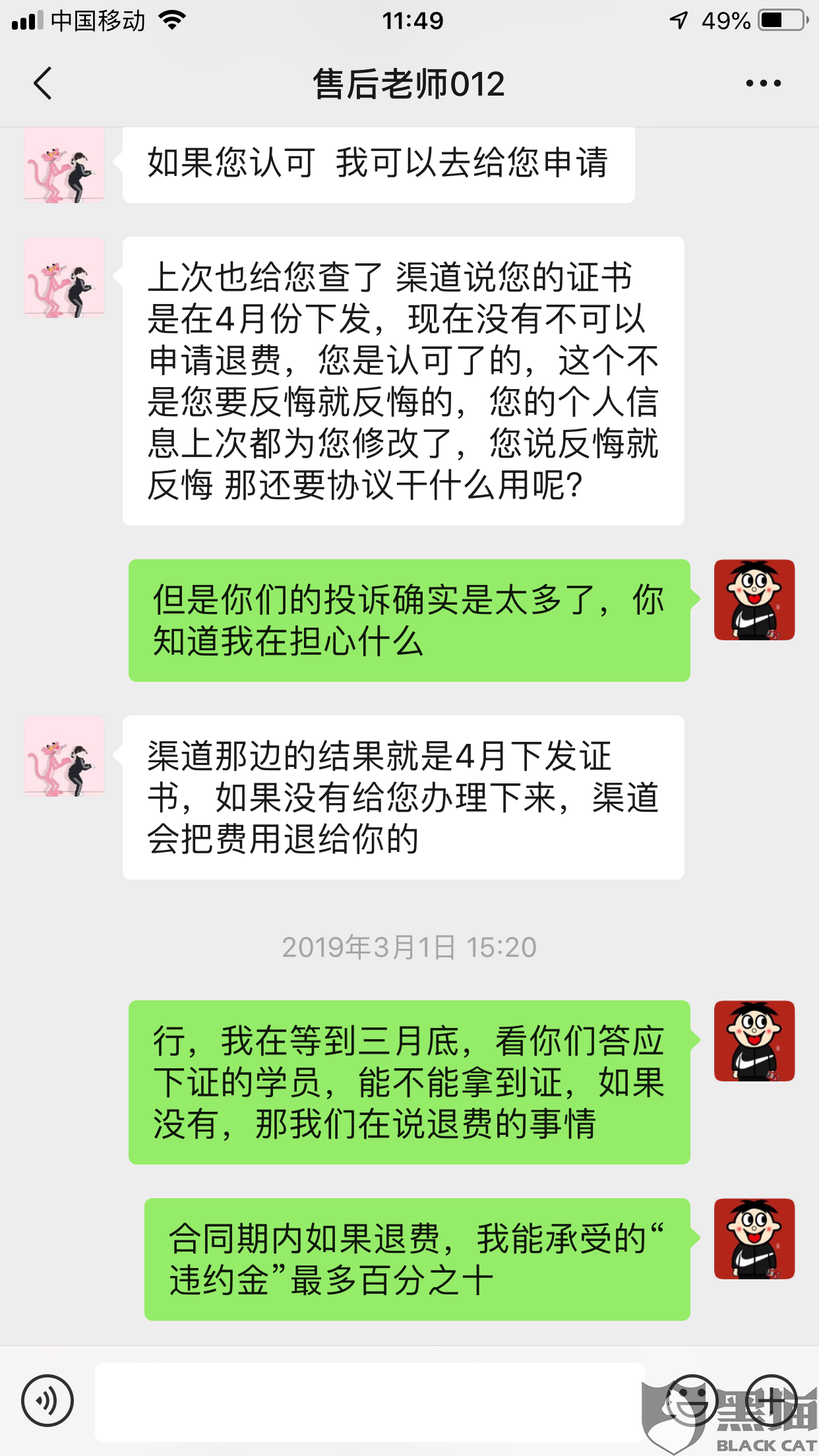Open chat info via three-dot menu
The image size is (819, 1456).
(763, 84)
